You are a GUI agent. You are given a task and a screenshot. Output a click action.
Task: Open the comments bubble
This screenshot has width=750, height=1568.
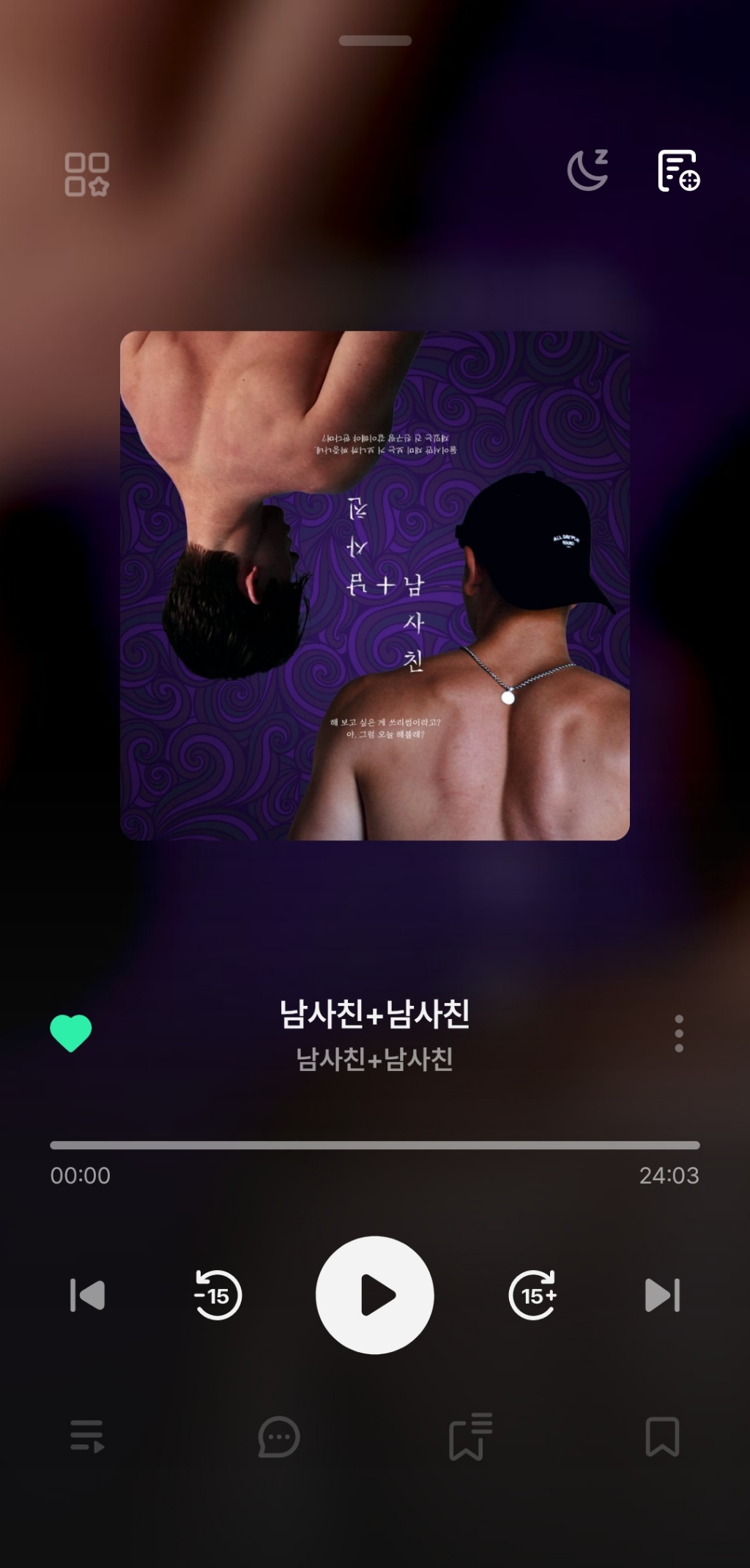(279, 1436)
